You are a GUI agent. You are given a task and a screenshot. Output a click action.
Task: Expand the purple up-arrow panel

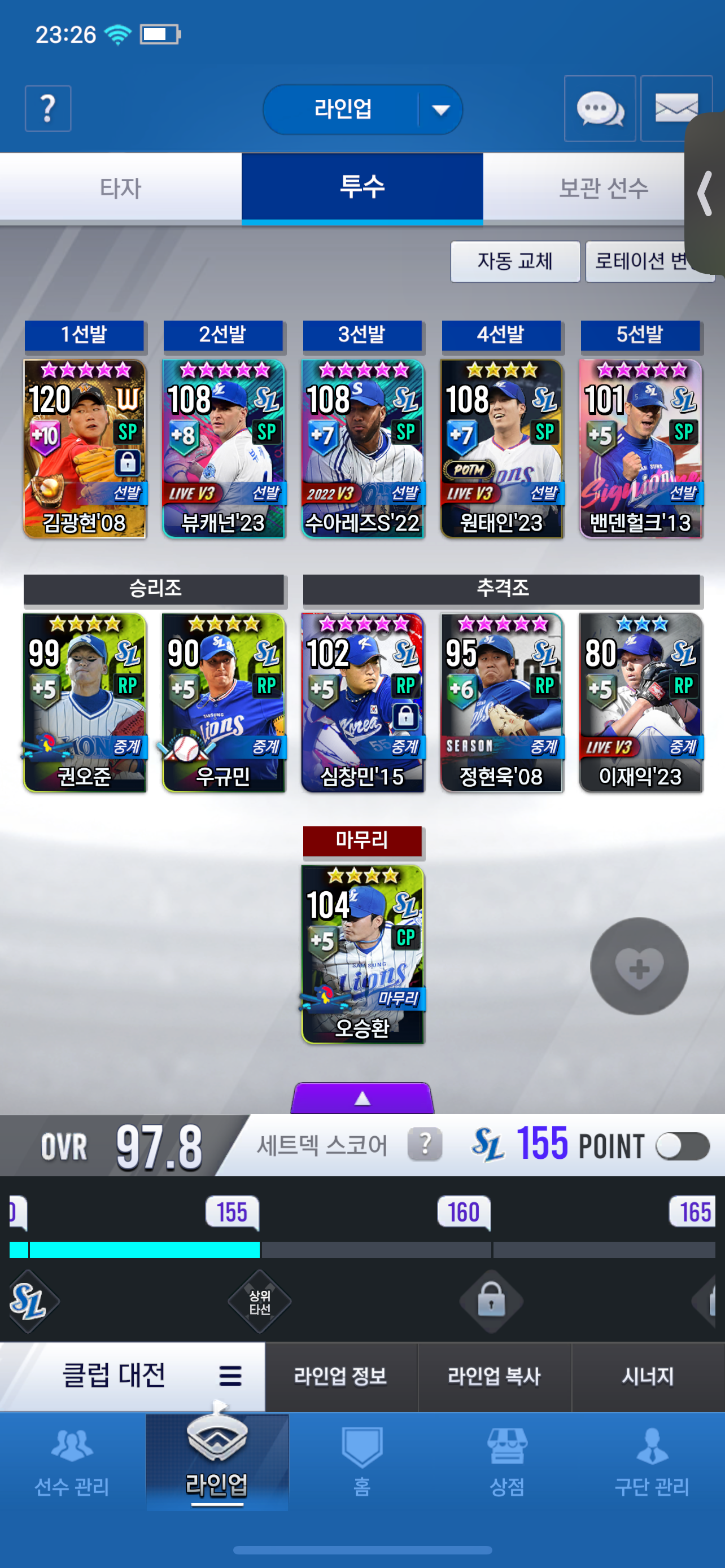(x=363, y=1098)
